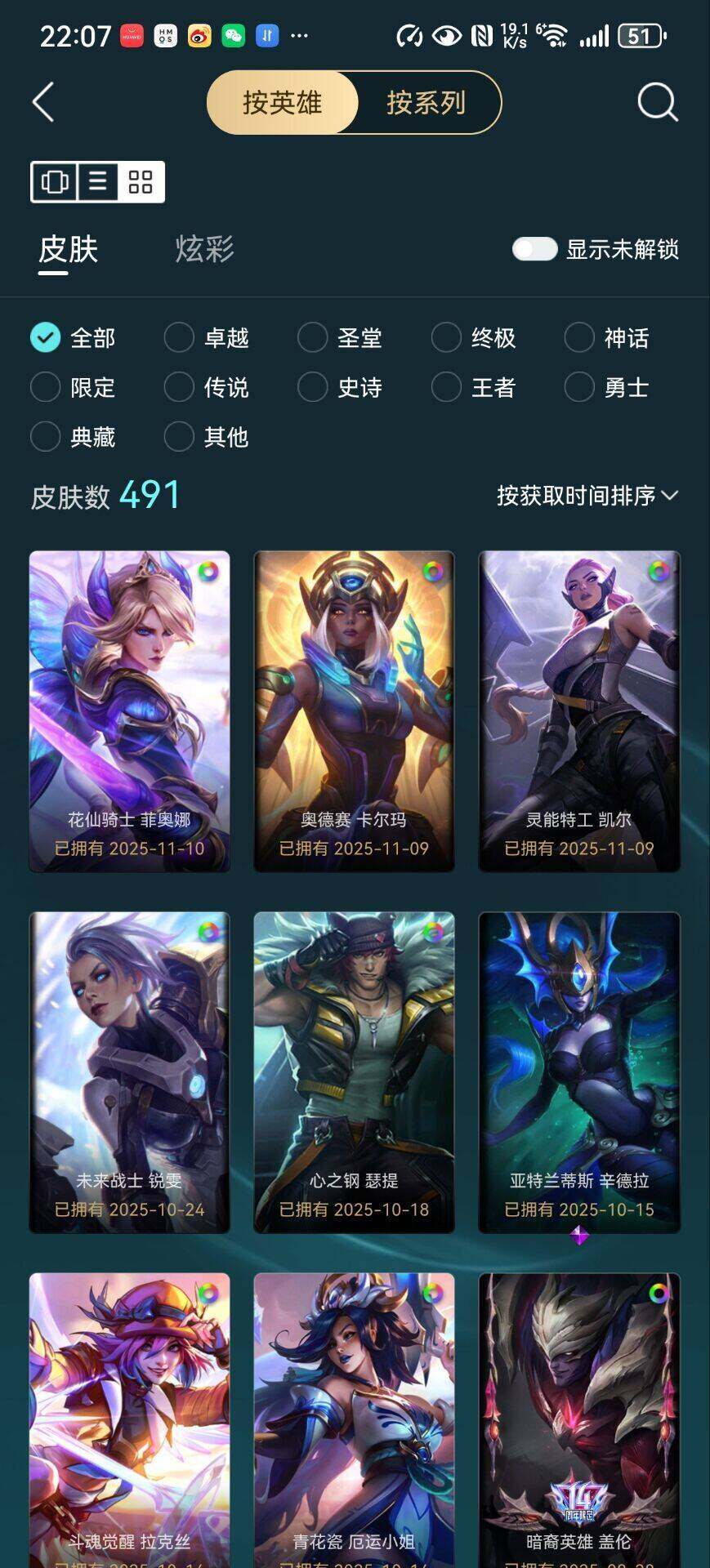
Task: Open the 奥德赛 卡尔玛 skin card
Action: 354,710
